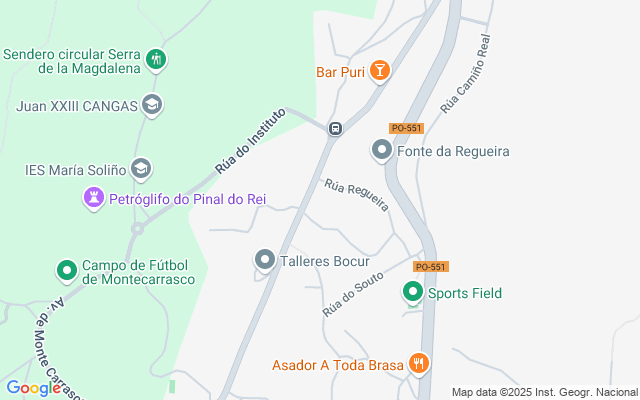
Task: Select the bus stop icon on Rúa do Instituto
Action: 336,127
